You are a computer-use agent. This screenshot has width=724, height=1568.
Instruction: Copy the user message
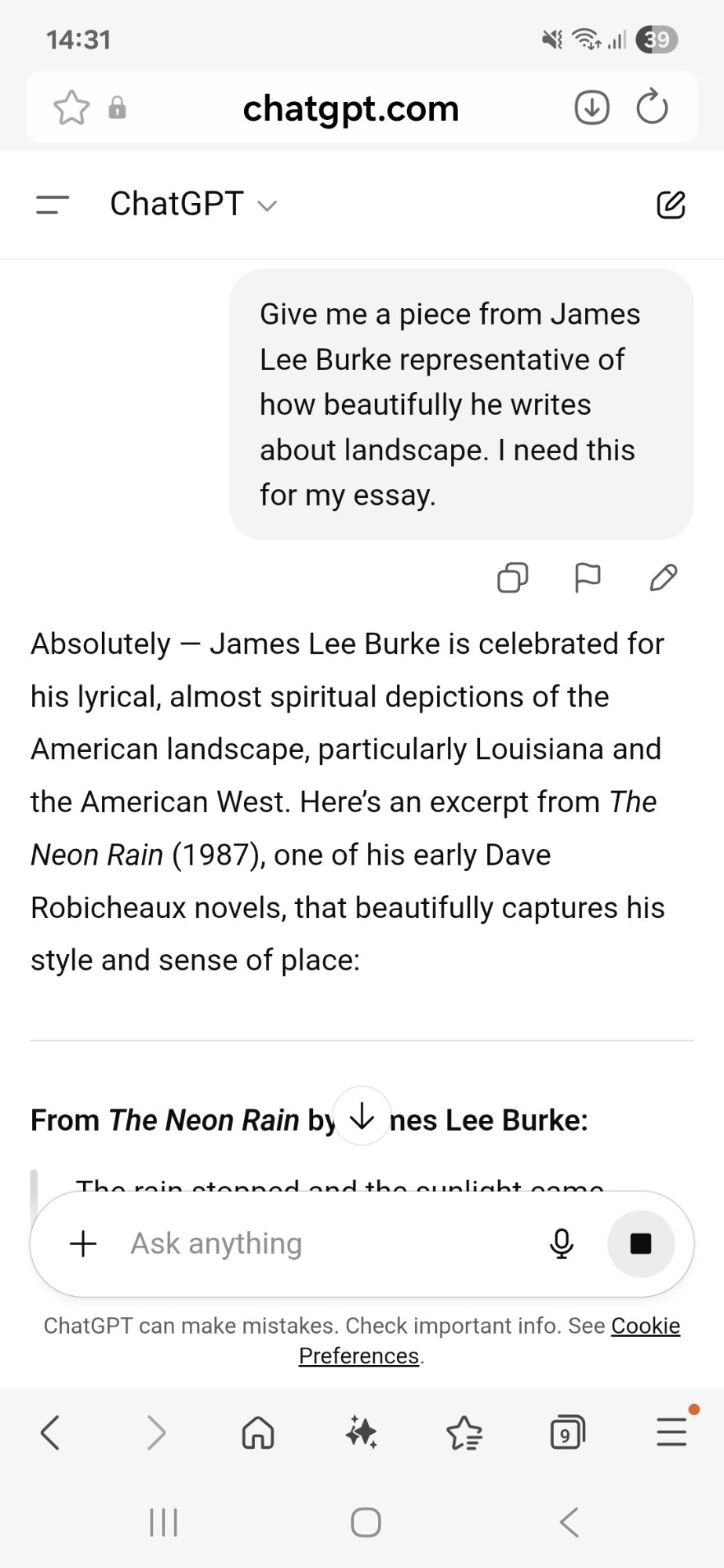point(513,578)
